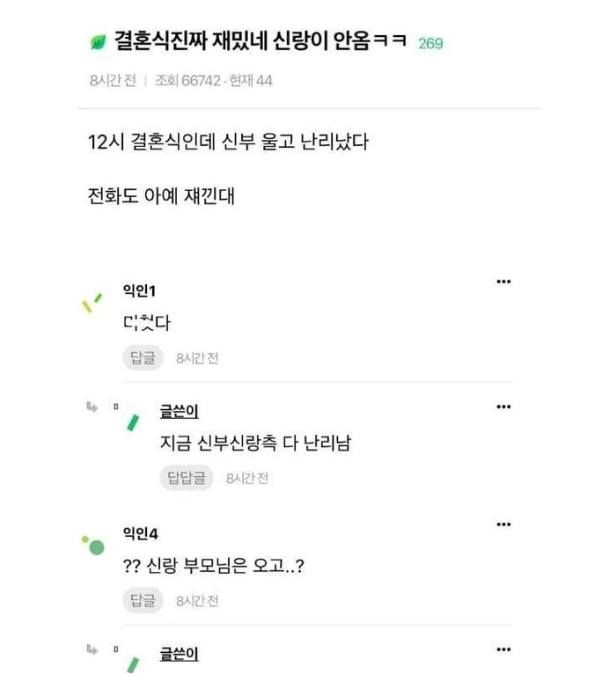Open overflow menu on the bottom 글쓴이 reply

click(503, 648)
